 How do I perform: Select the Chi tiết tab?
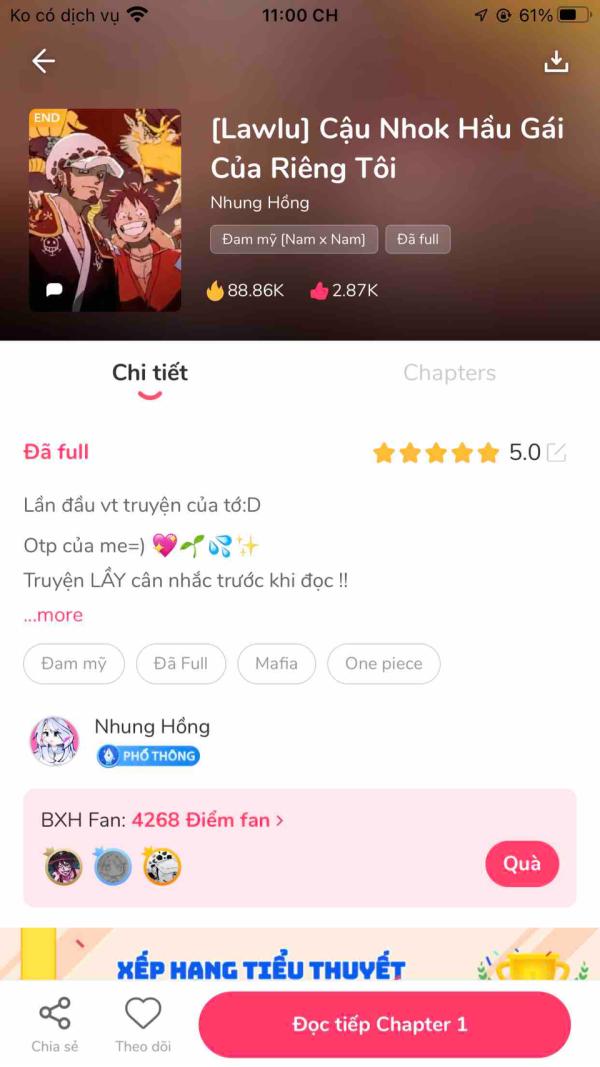[x=150, y=373]
